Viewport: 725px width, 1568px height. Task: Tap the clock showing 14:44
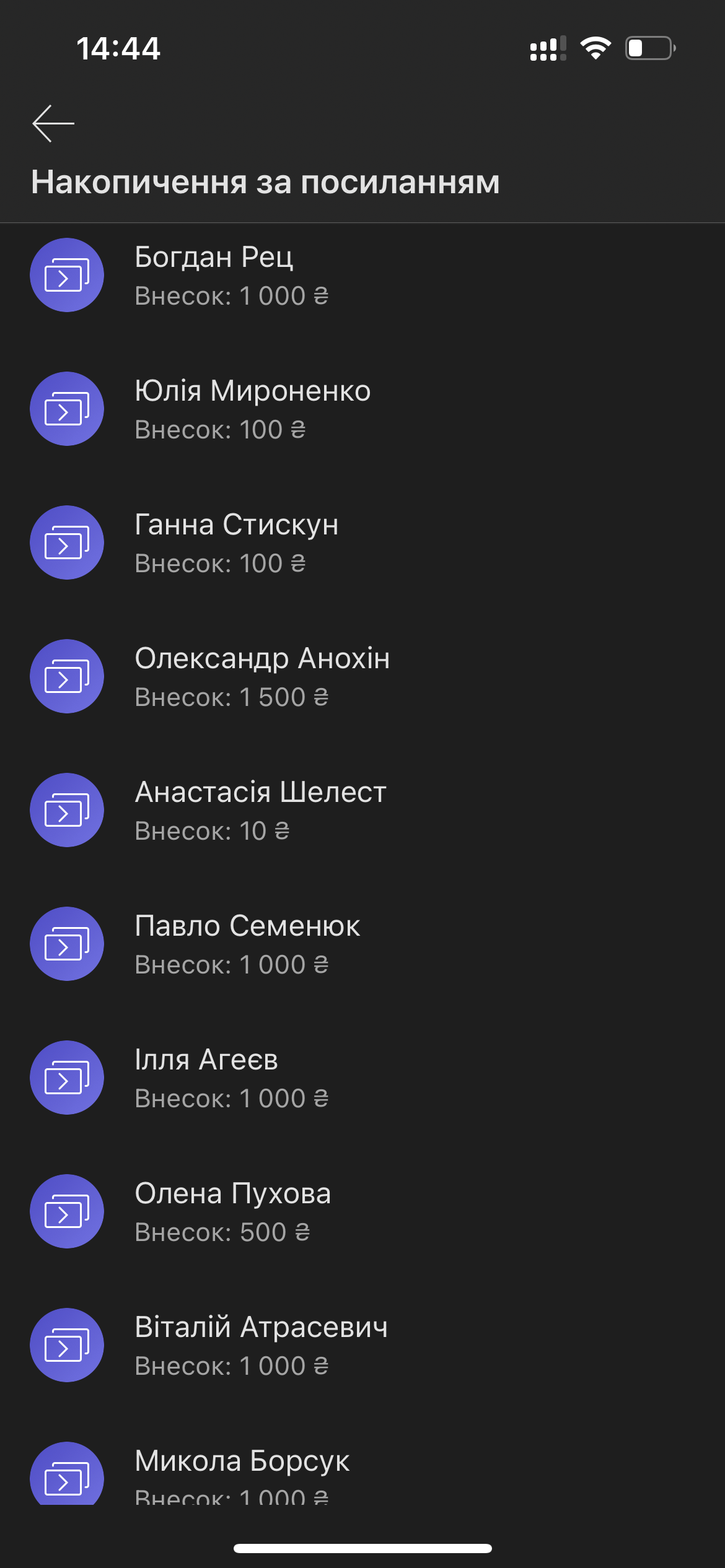(x=120, y=50)
